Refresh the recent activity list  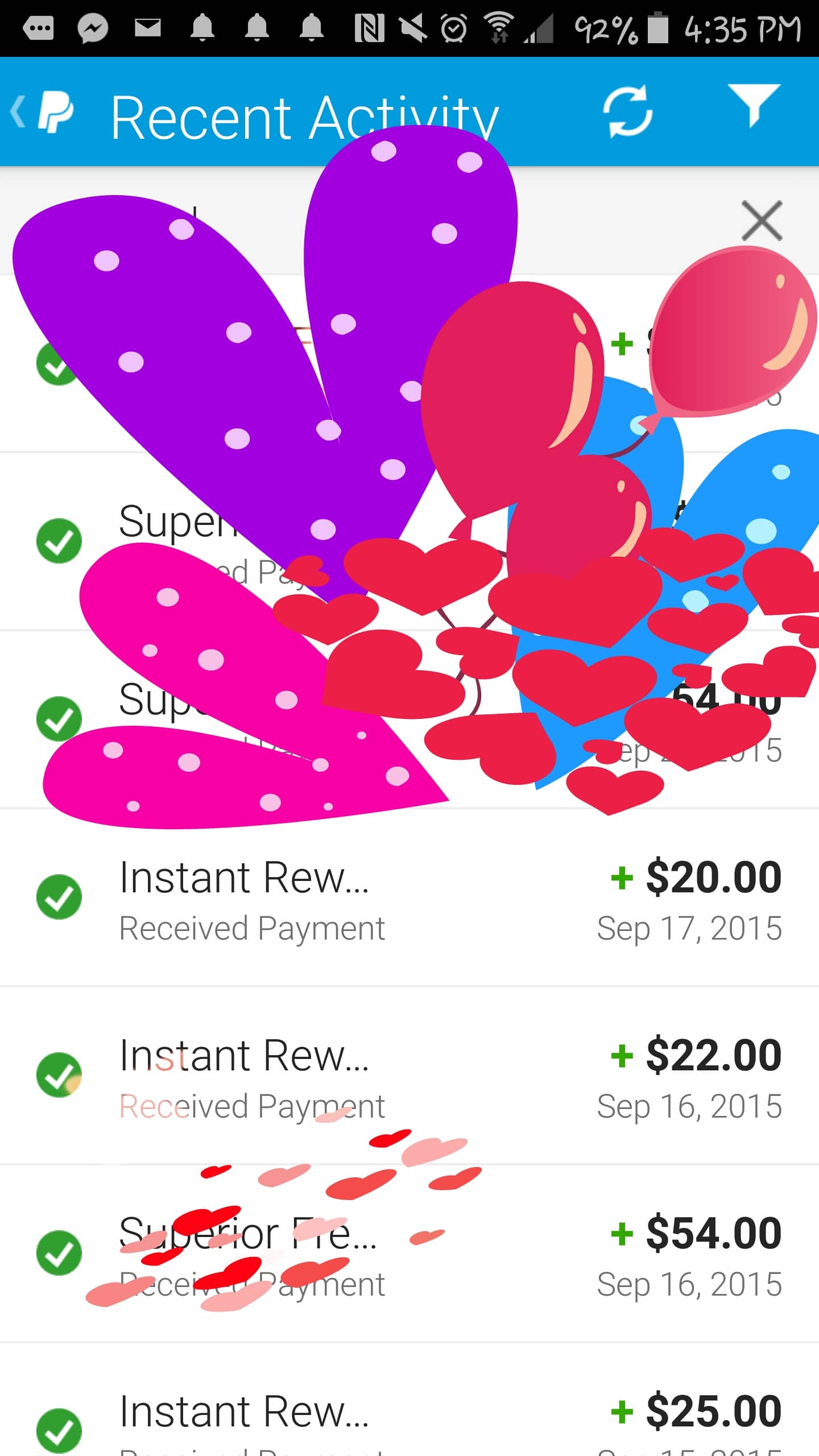coord(627,112)
